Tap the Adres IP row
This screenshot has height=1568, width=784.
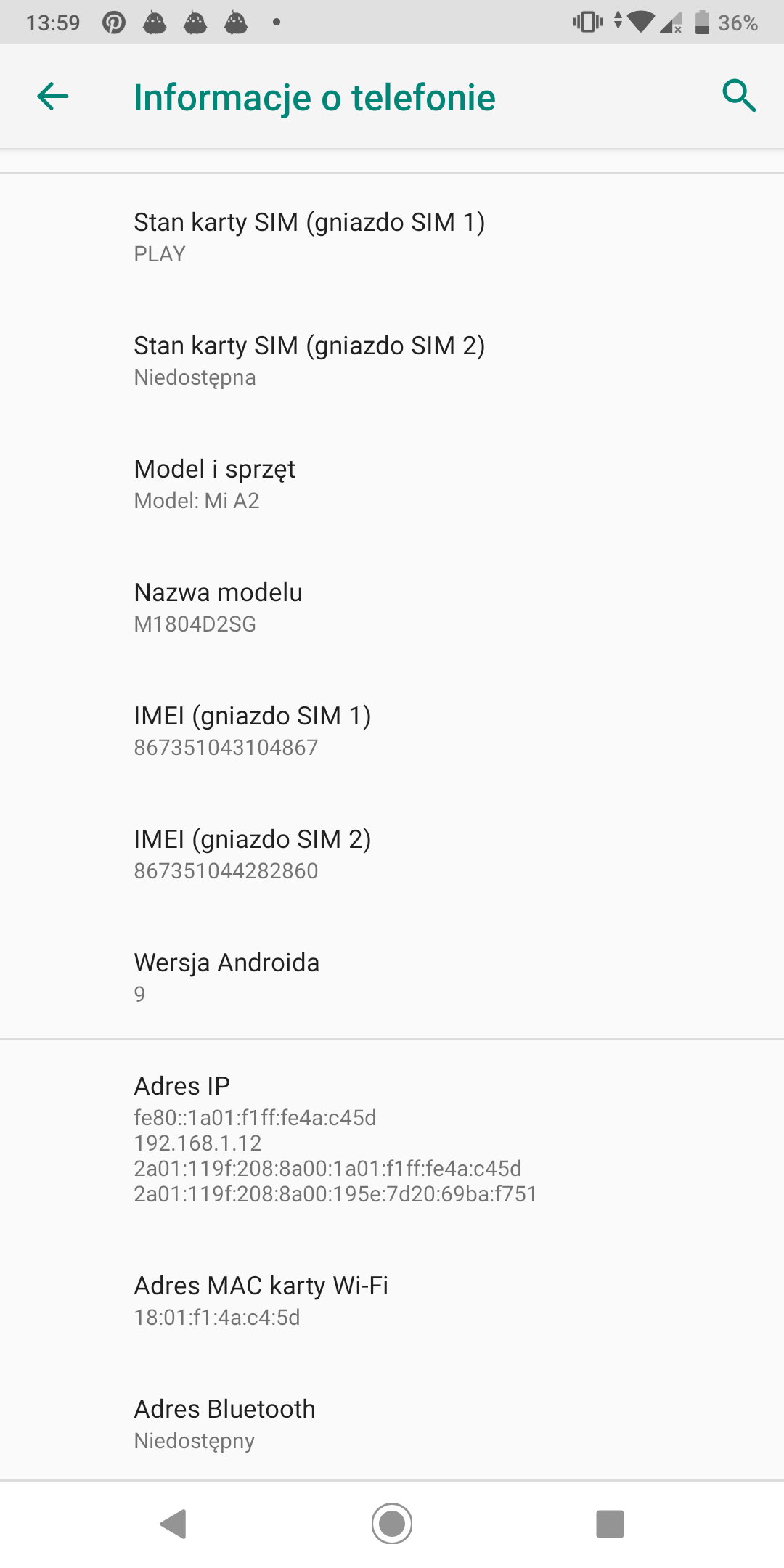click(392, 1138)
